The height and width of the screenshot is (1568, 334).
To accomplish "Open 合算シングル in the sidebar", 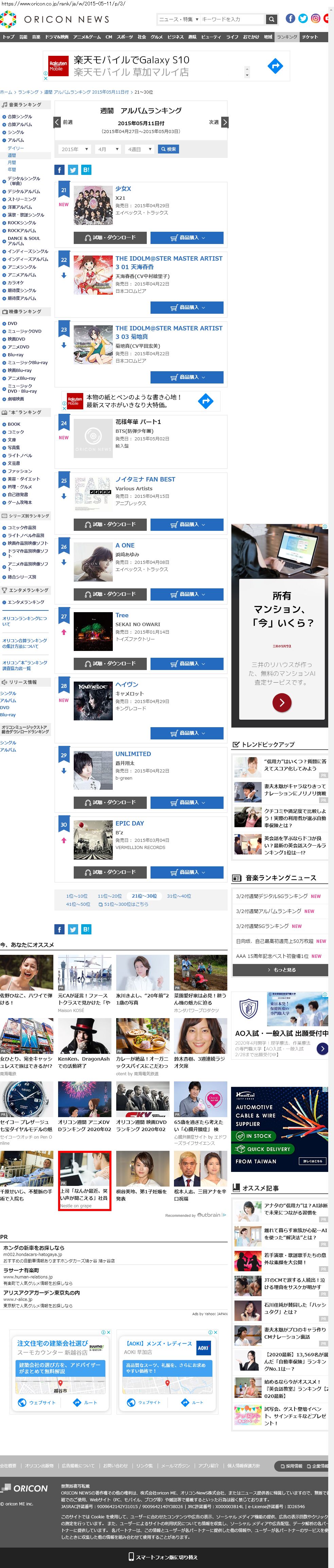I will [19, 116].
